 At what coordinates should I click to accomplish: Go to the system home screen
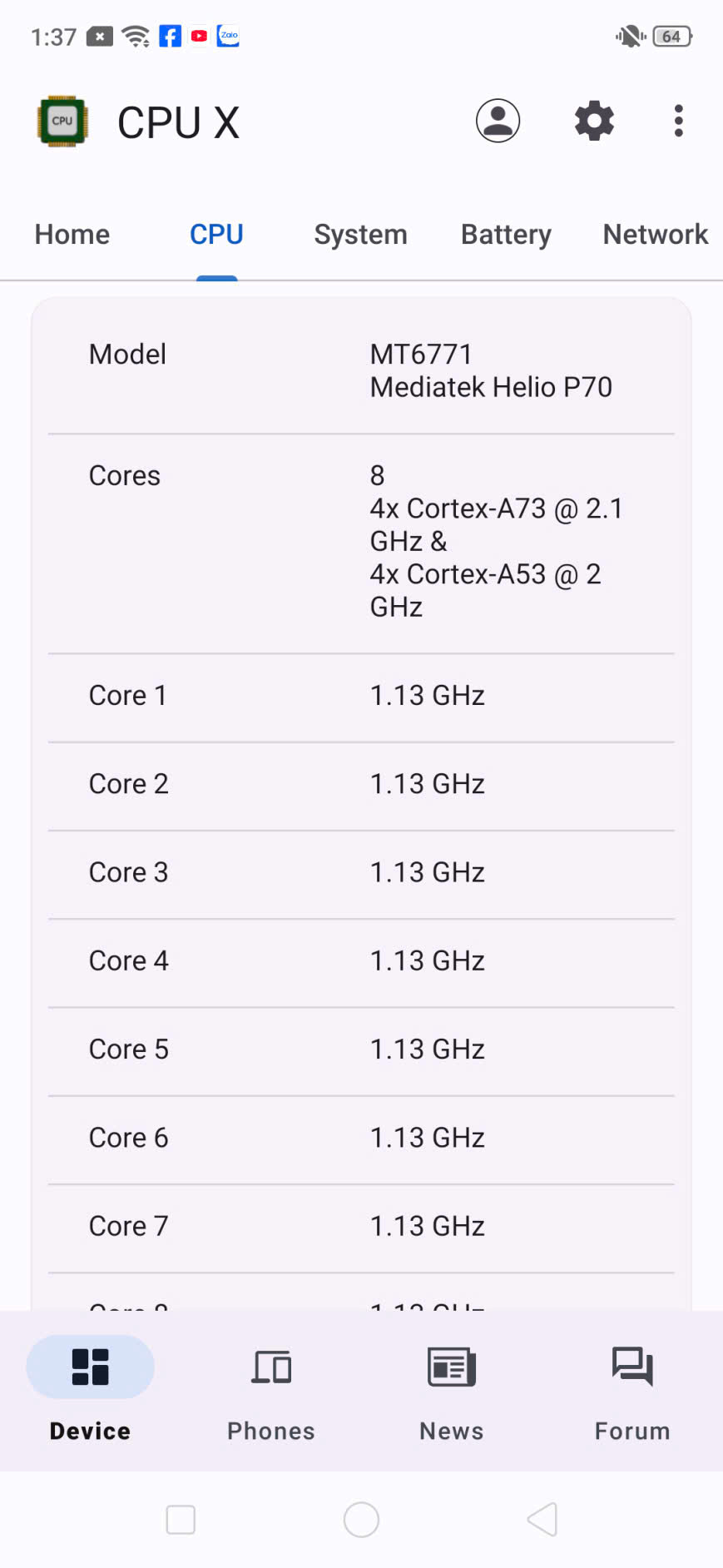pos(361,1520)
